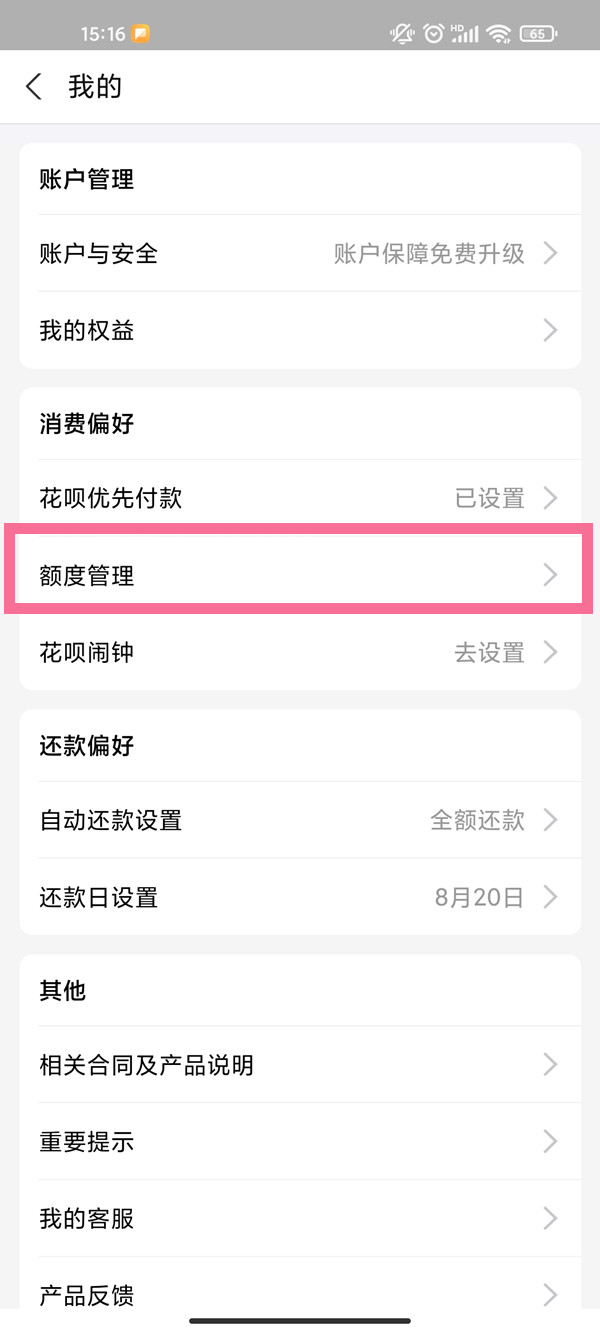View 重要提示
The height and width of the screenshot is (1333, 600).
tap(300, 1142)
